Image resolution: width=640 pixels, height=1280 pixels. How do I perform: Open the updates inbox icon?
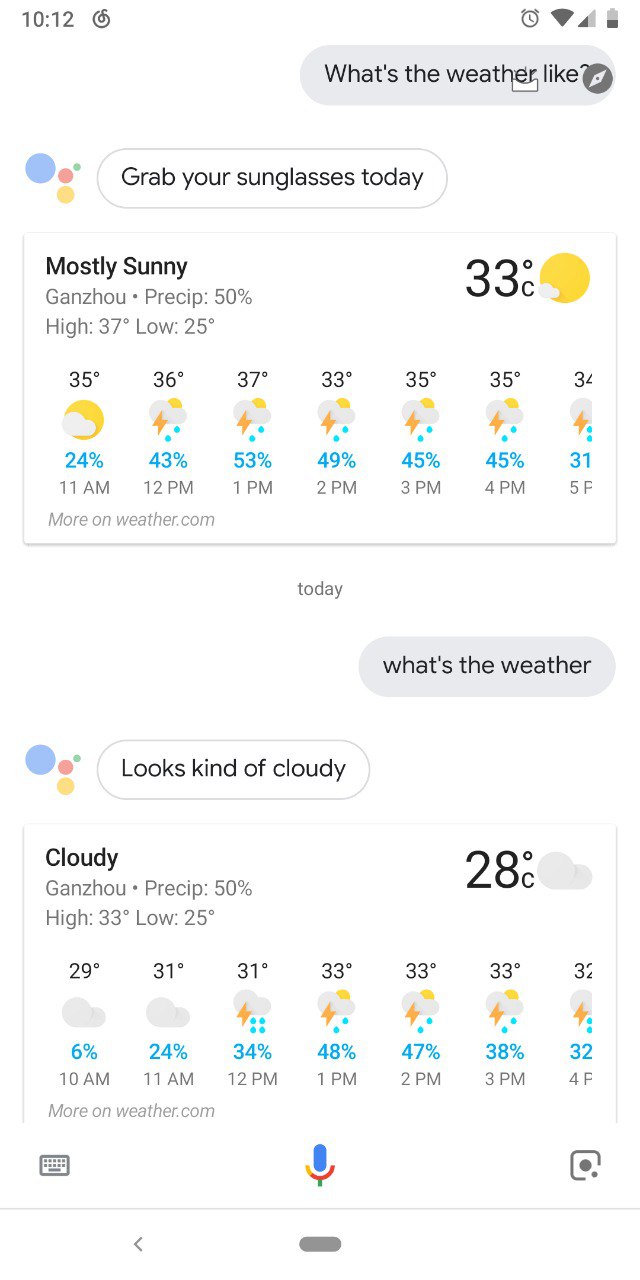[525, 81]
